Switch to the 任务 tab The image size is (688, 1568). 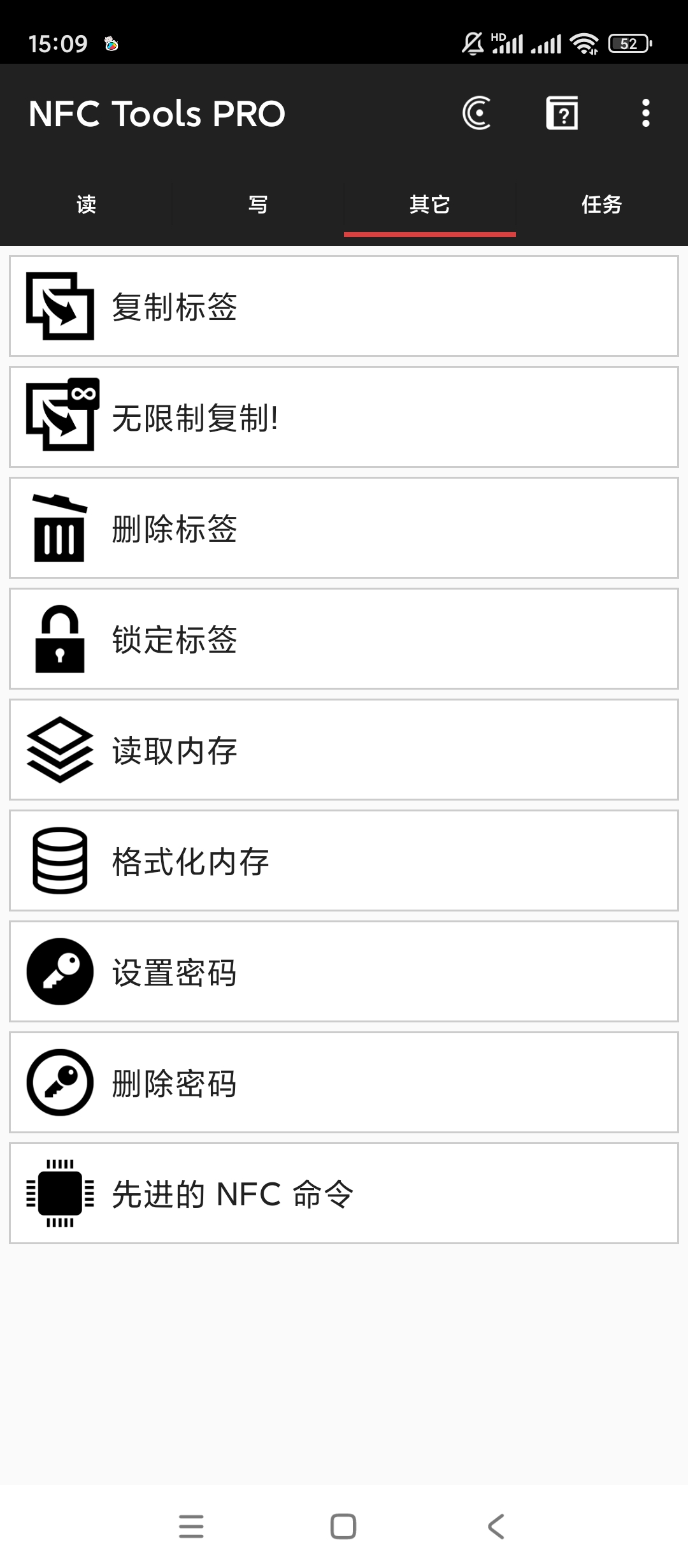(x=601, y=205)
